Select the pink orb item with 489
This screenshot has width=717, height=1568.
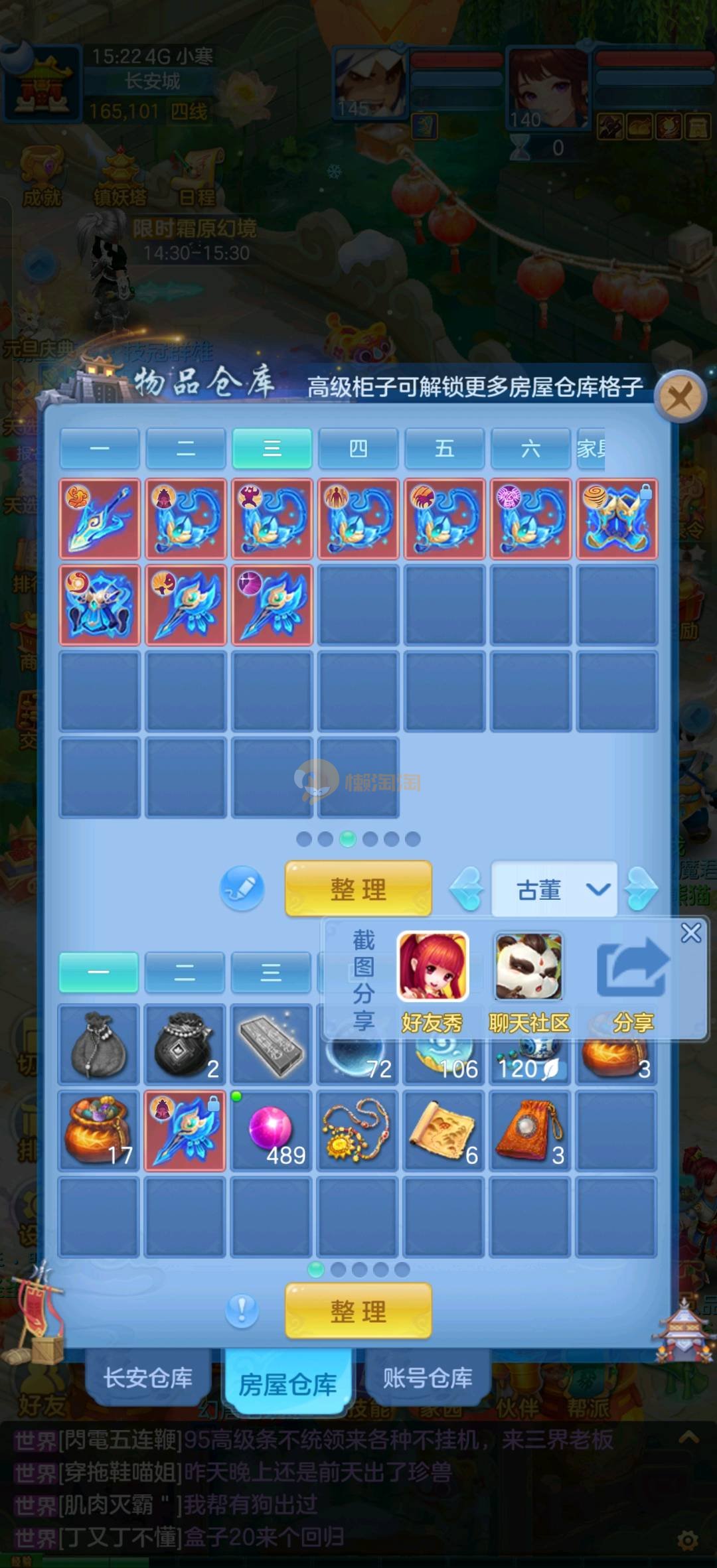(x=272, y=1130)
